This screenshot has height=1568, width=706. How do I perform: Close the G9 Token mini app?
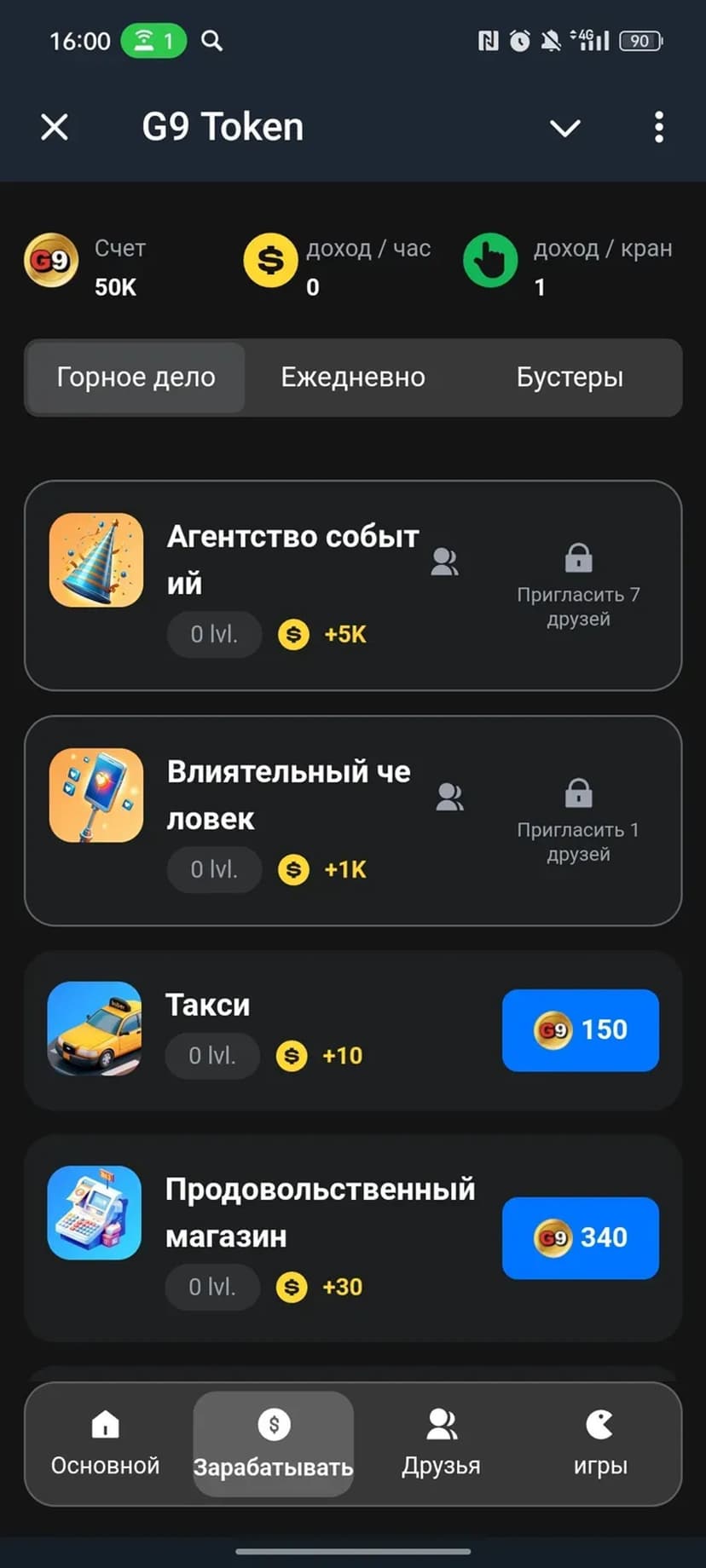click(55, 128)
